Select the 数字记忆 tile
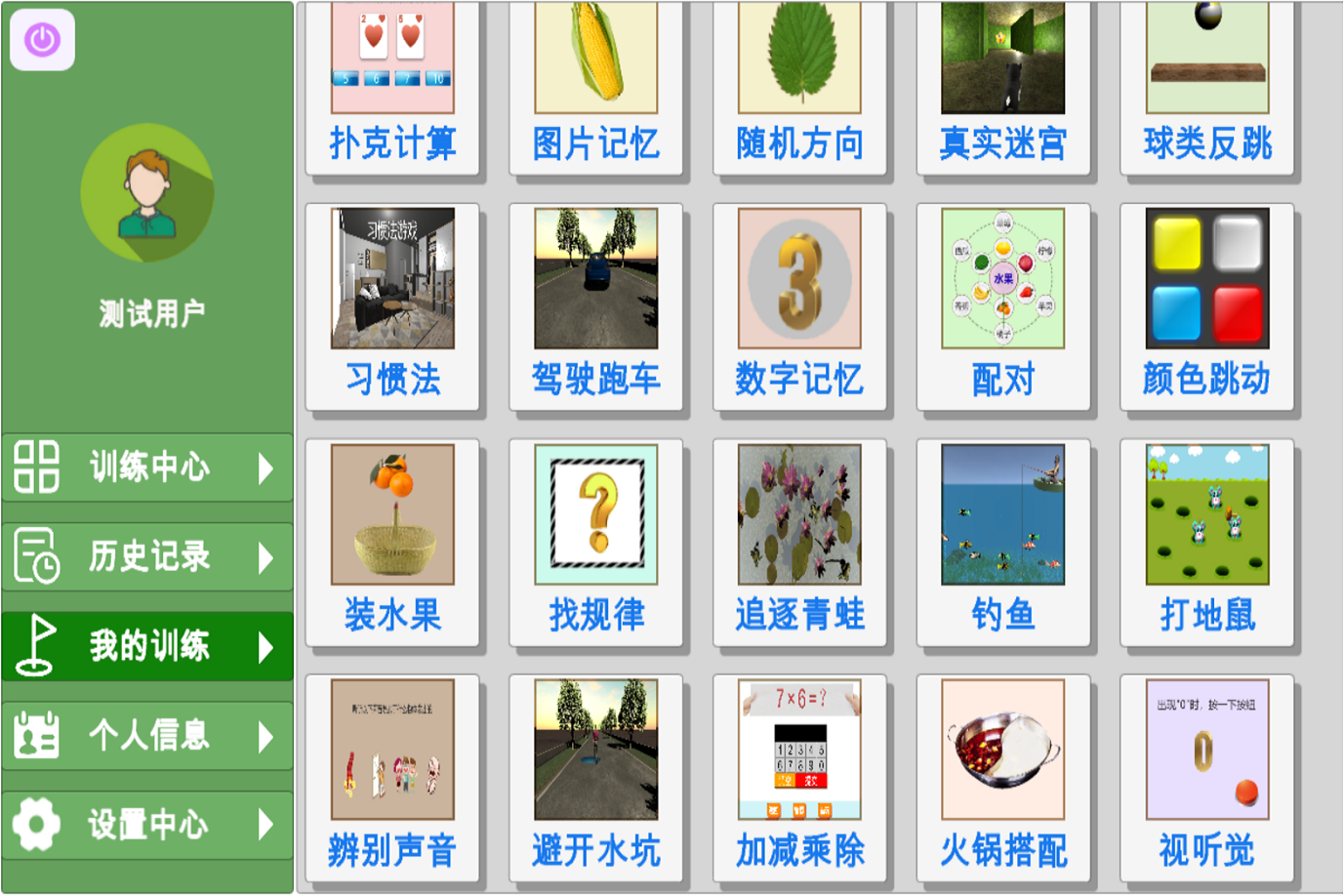 point(799,306)
